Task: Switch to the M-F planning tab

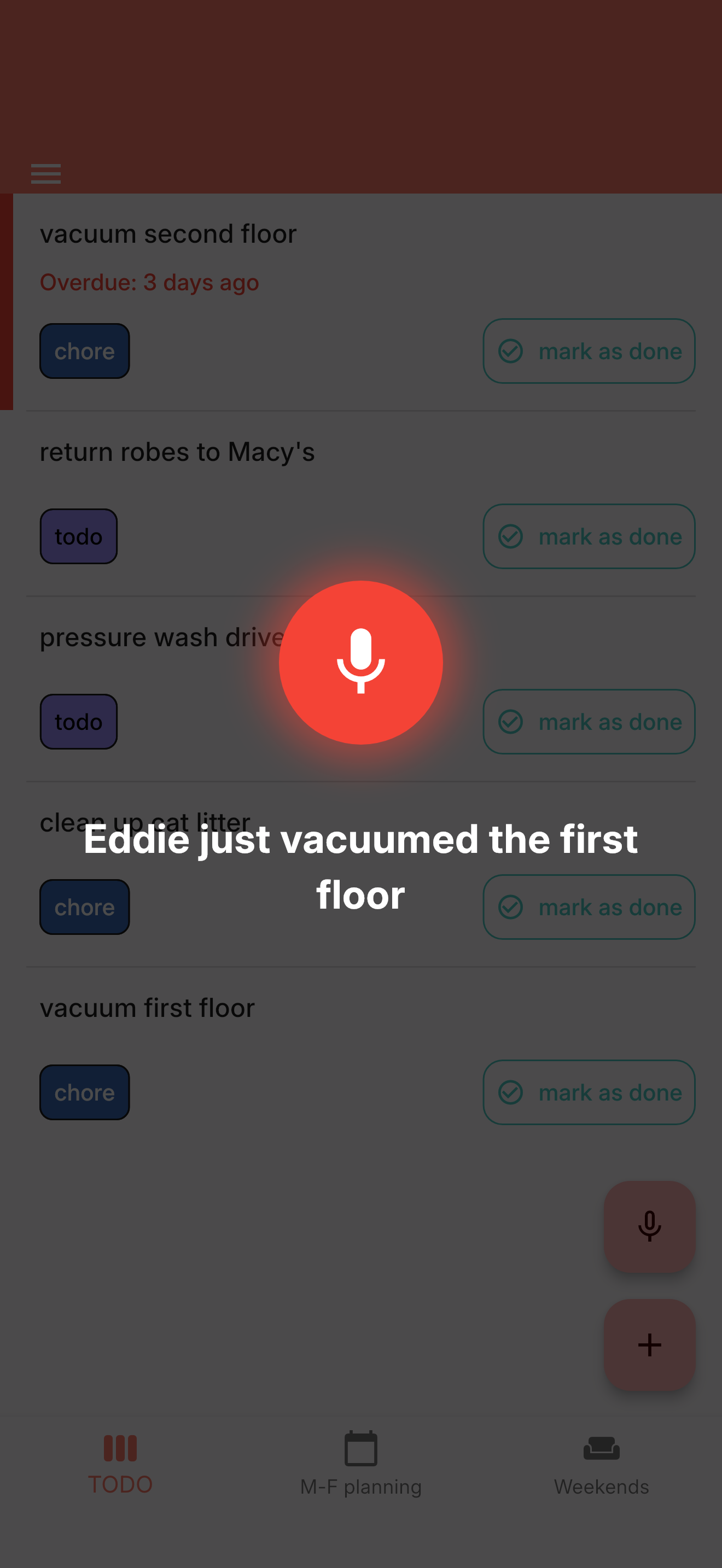Action: coord(360,1467)
